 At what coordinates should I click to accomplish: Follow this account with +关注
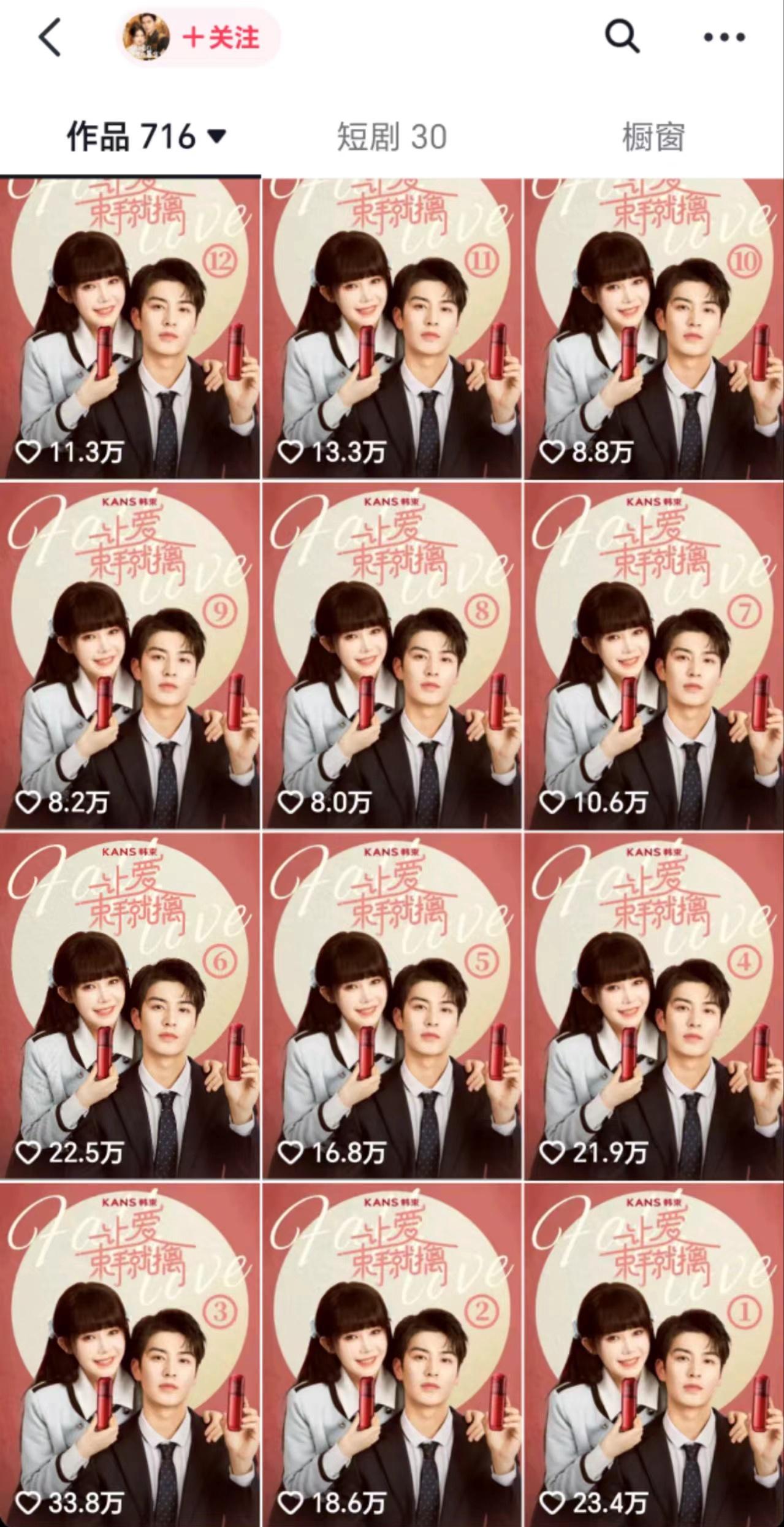[x=221, y=38]
